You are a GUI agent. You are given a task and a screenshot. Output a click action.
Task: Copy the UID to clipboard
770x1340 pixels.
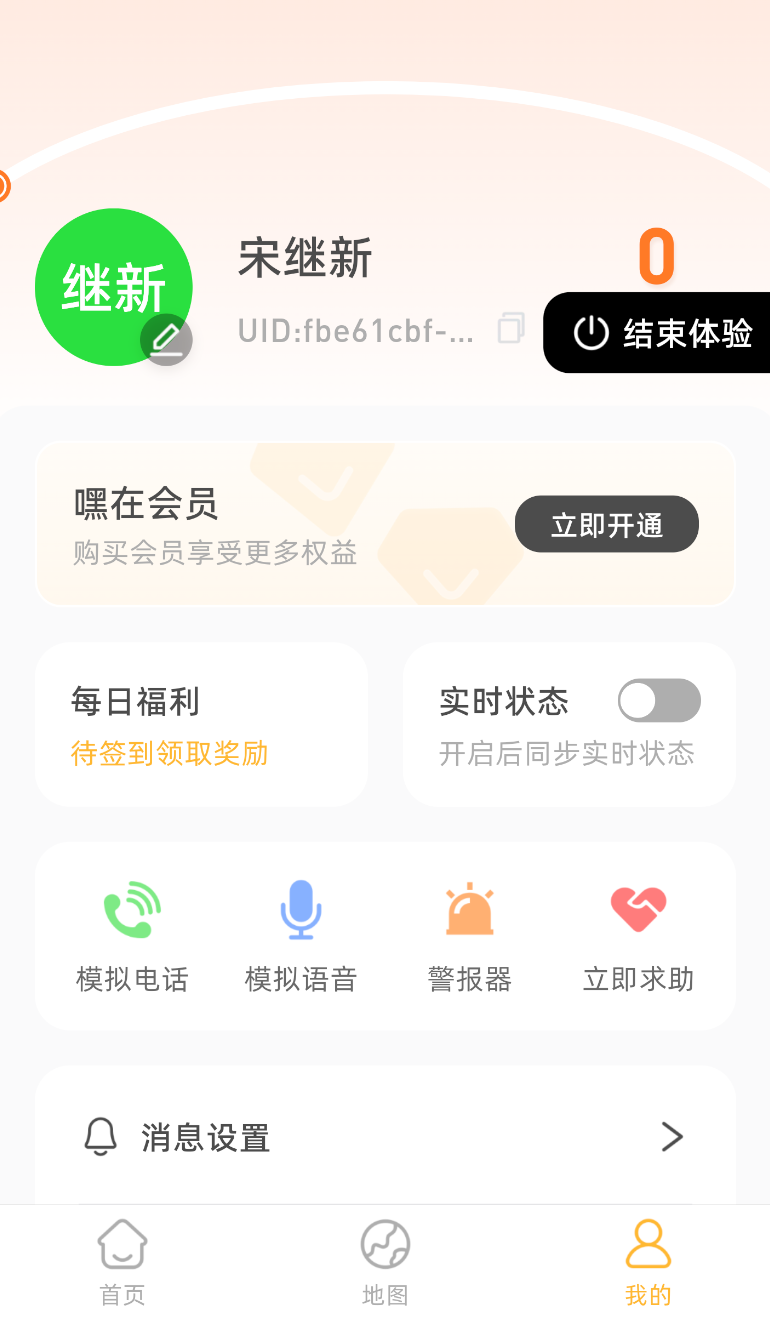click(511, 328)
